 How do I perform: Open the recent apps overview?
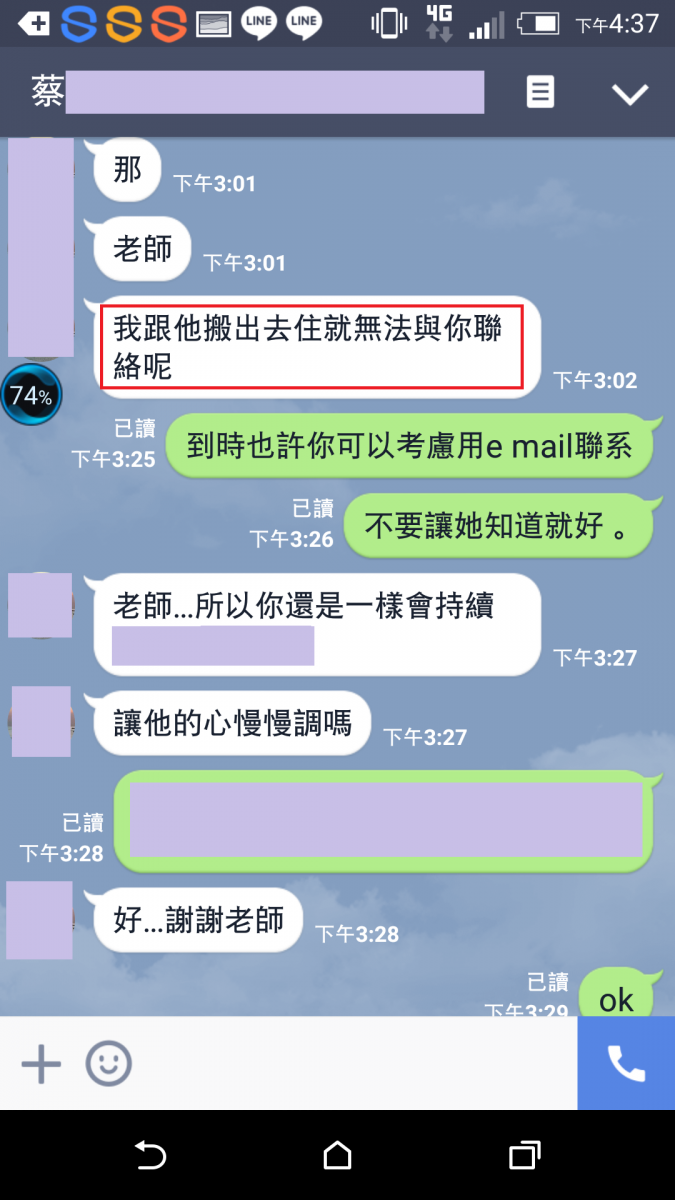(x=525, y=1156)
